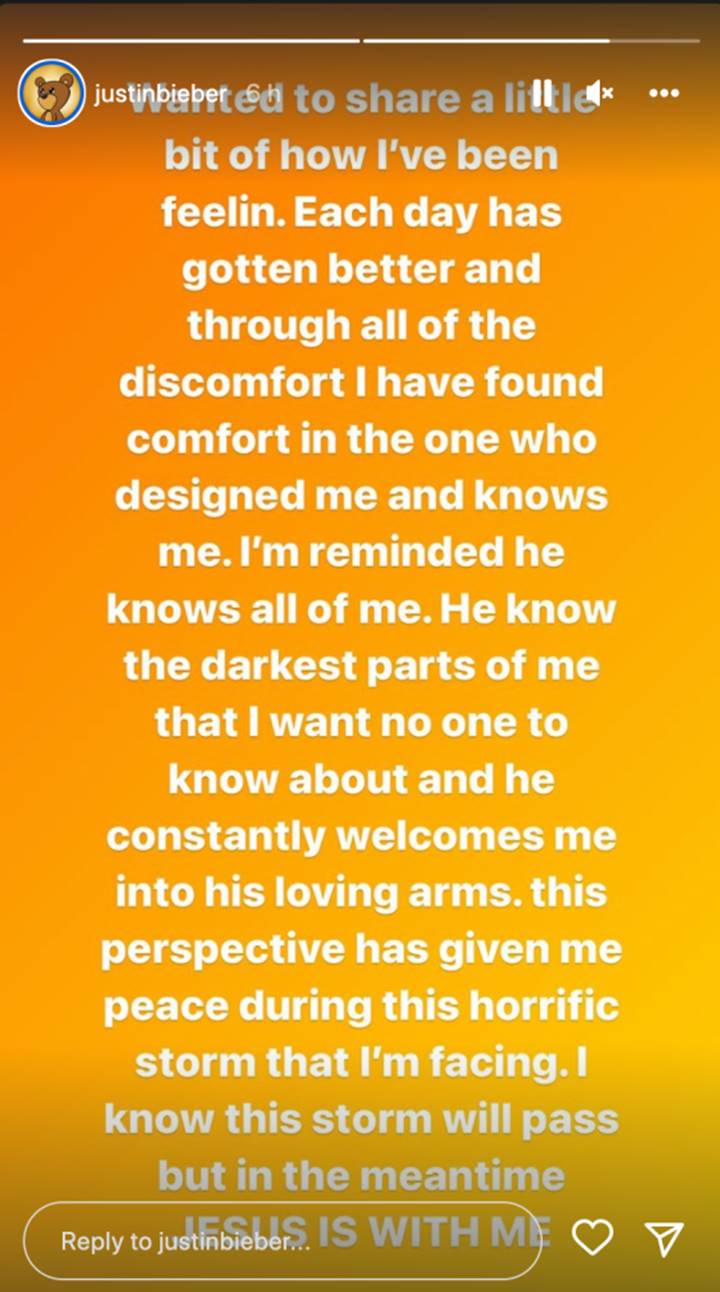Tap the Reply to justinbieber field
Screen dimensions: 720x1292
pyautogui.click(x=283, y=1240)
